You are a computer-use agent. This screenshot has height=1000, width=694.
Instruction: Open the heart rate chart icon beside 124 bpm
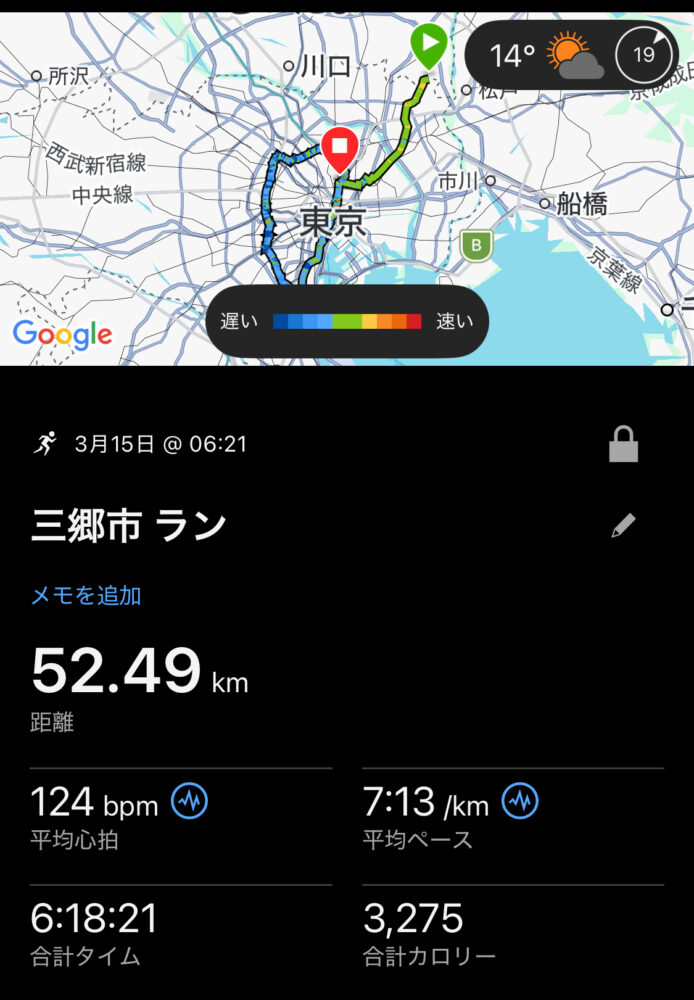pos(189,801)
